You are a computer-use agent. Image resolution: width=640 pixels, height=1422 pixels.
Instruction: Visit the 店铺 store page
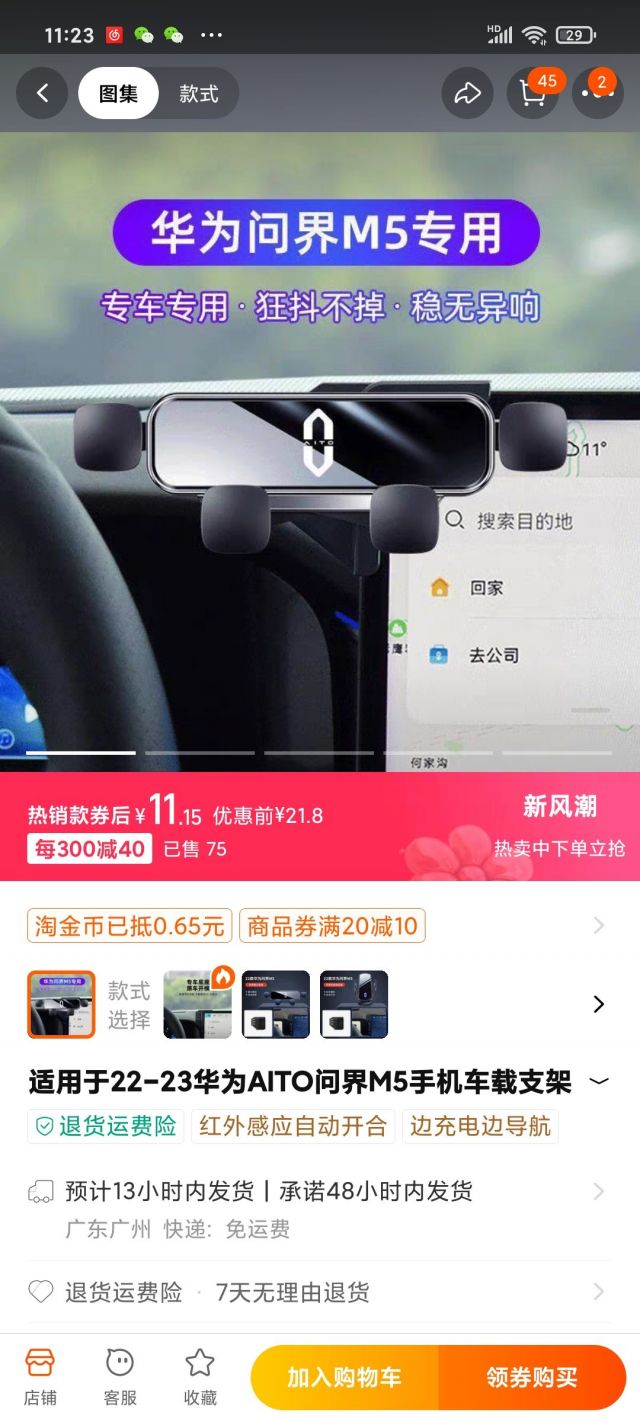point(40,1376)
